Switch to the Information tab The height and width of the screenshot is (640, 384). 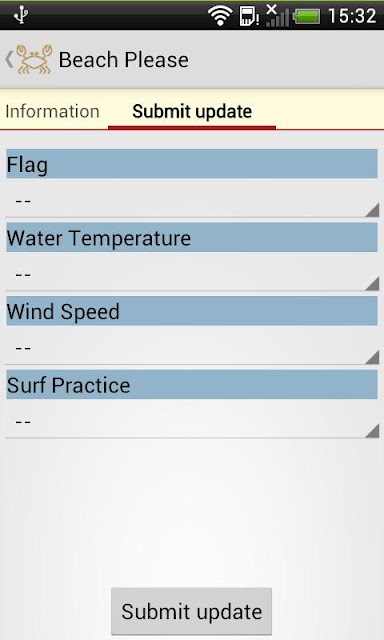point(52,111)
